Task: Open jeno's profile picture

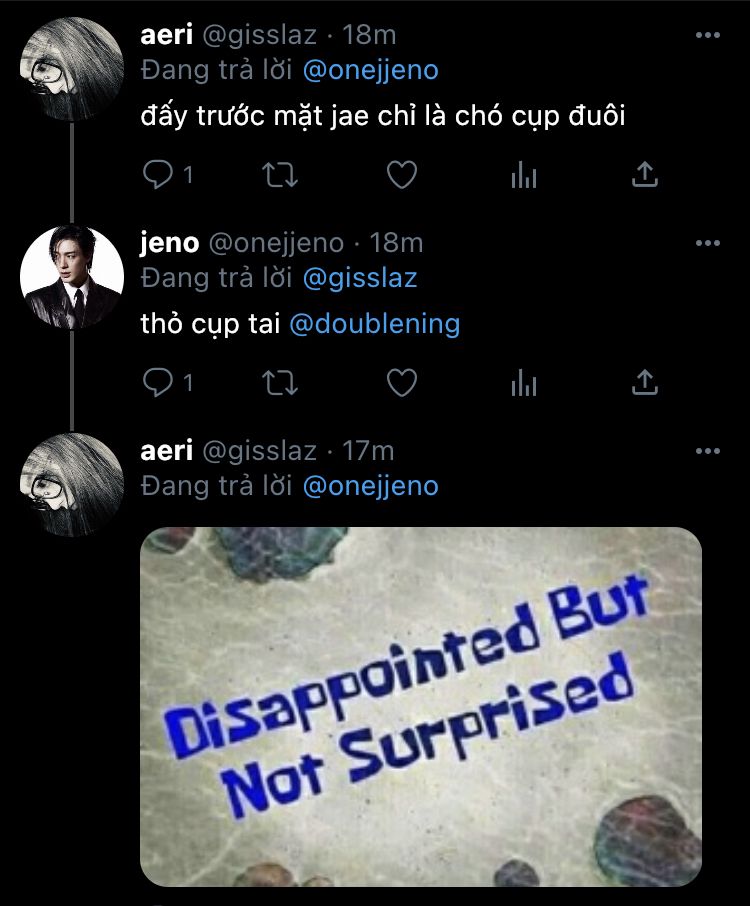Action: [72, 276]
